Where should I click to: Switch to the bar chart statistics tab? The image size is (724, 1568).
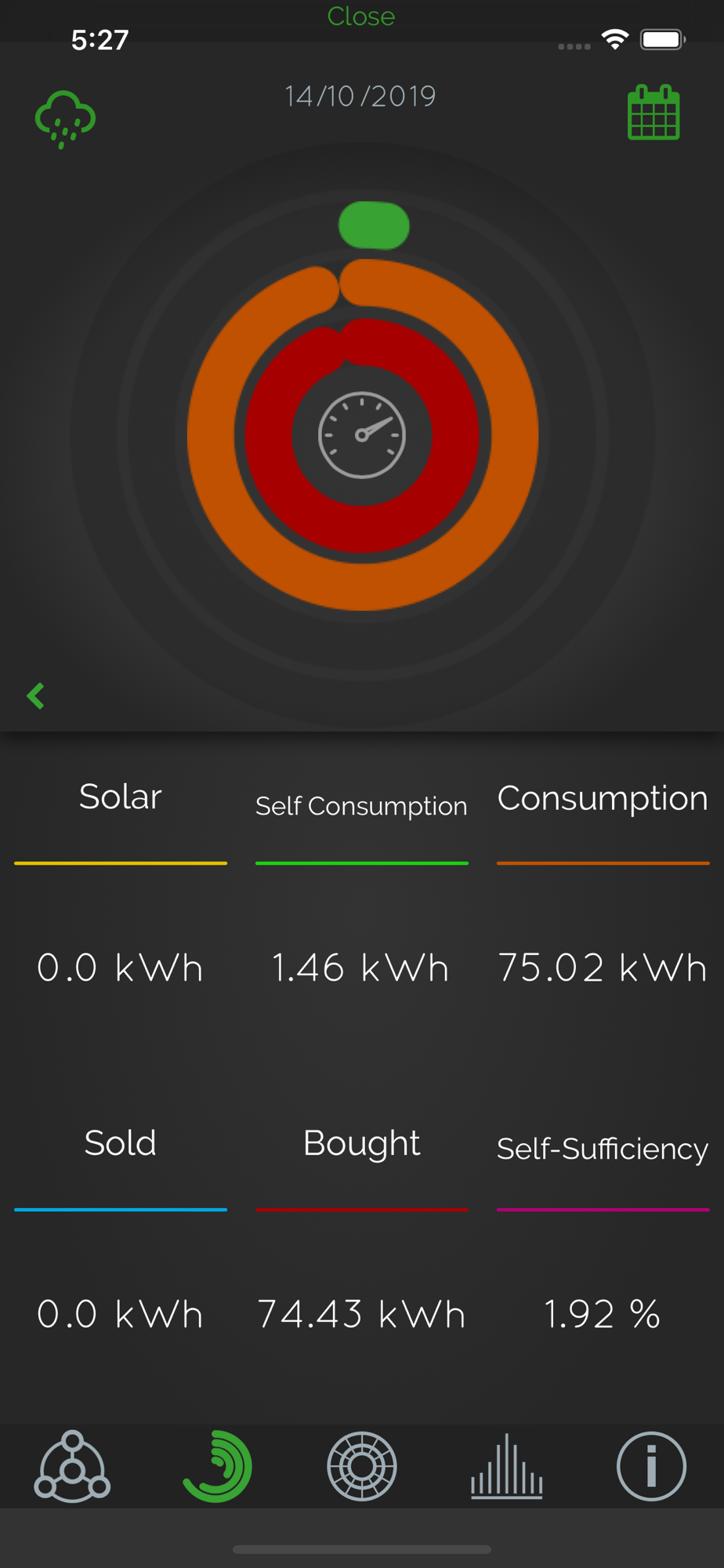507,1466
